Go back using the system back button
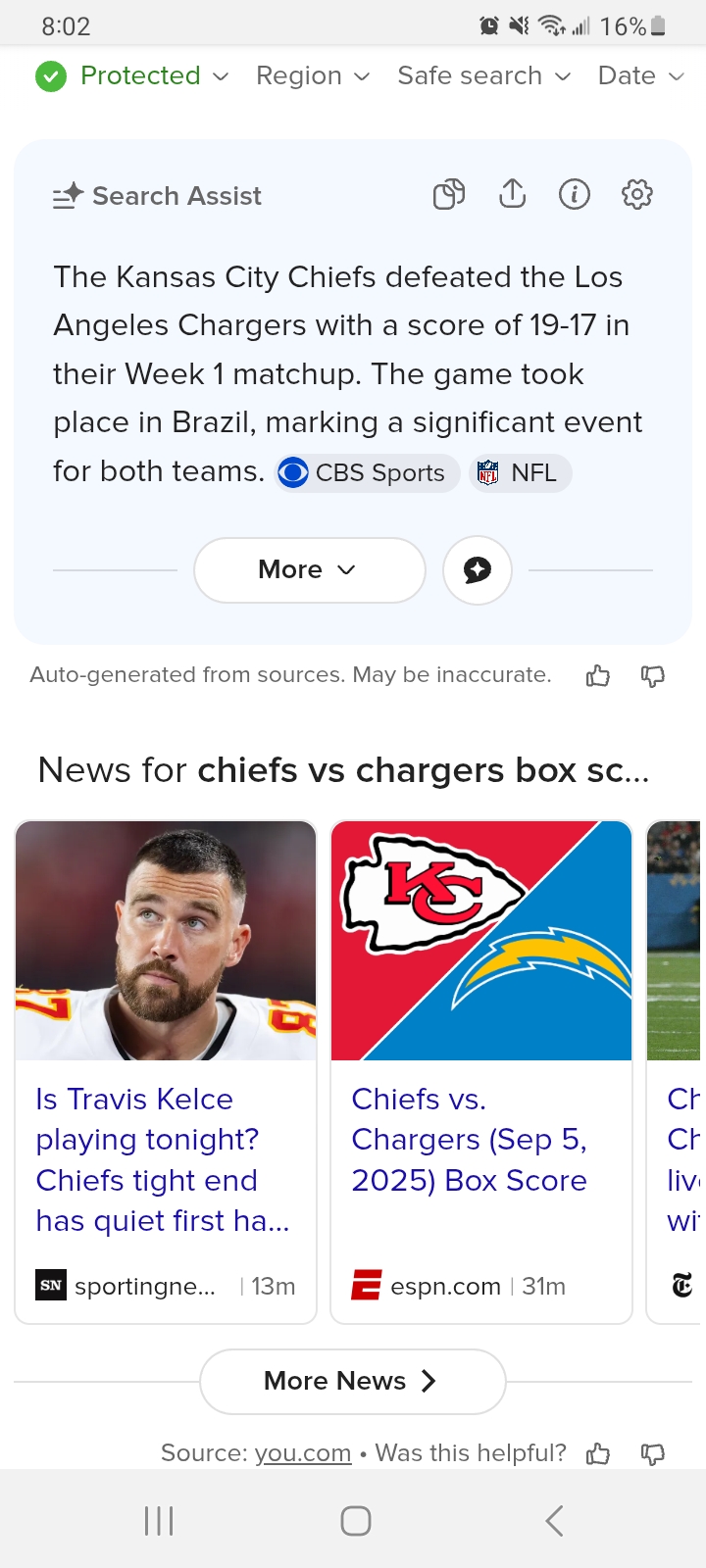This screenshot has width=706, height=1568. 554,1521
